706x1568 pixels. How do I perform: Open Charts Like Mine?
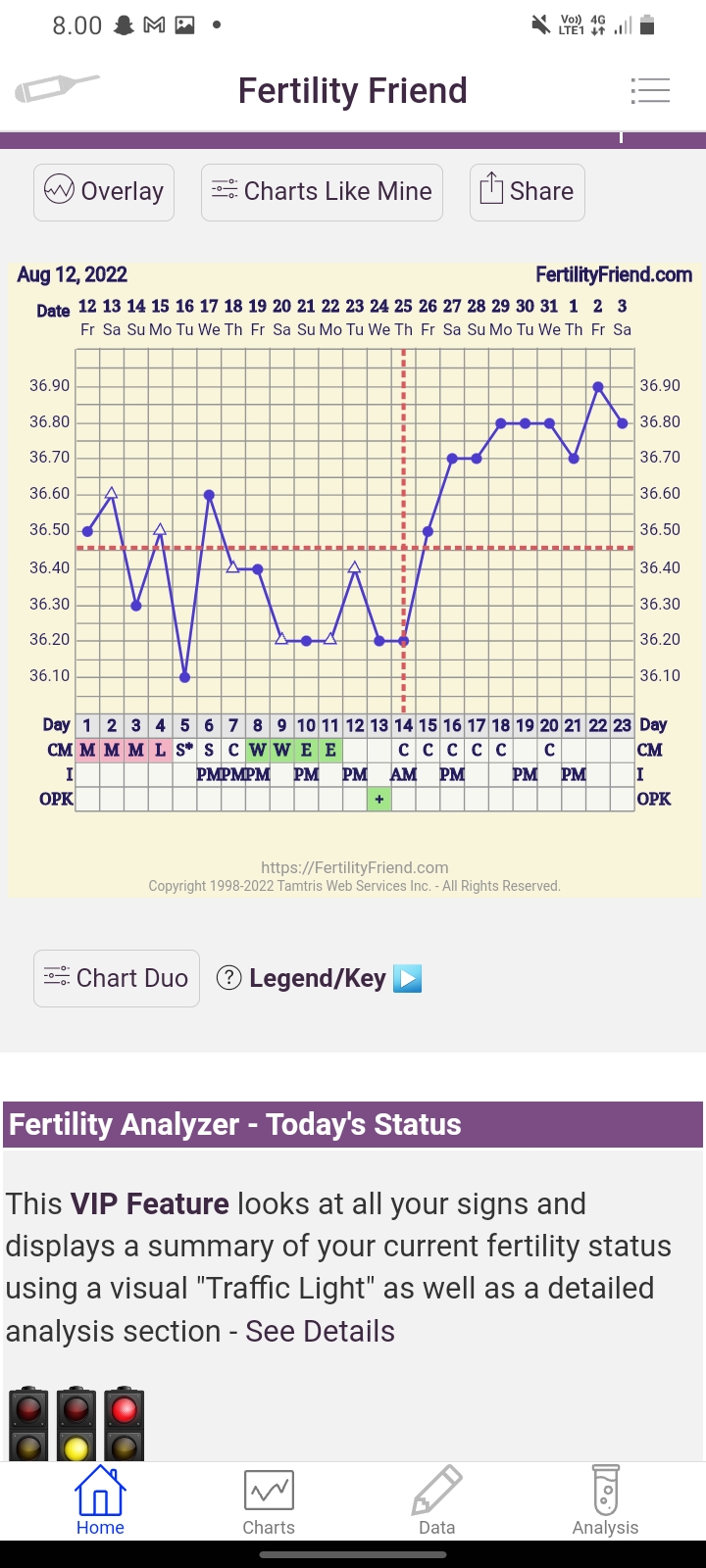click(322, 191)
